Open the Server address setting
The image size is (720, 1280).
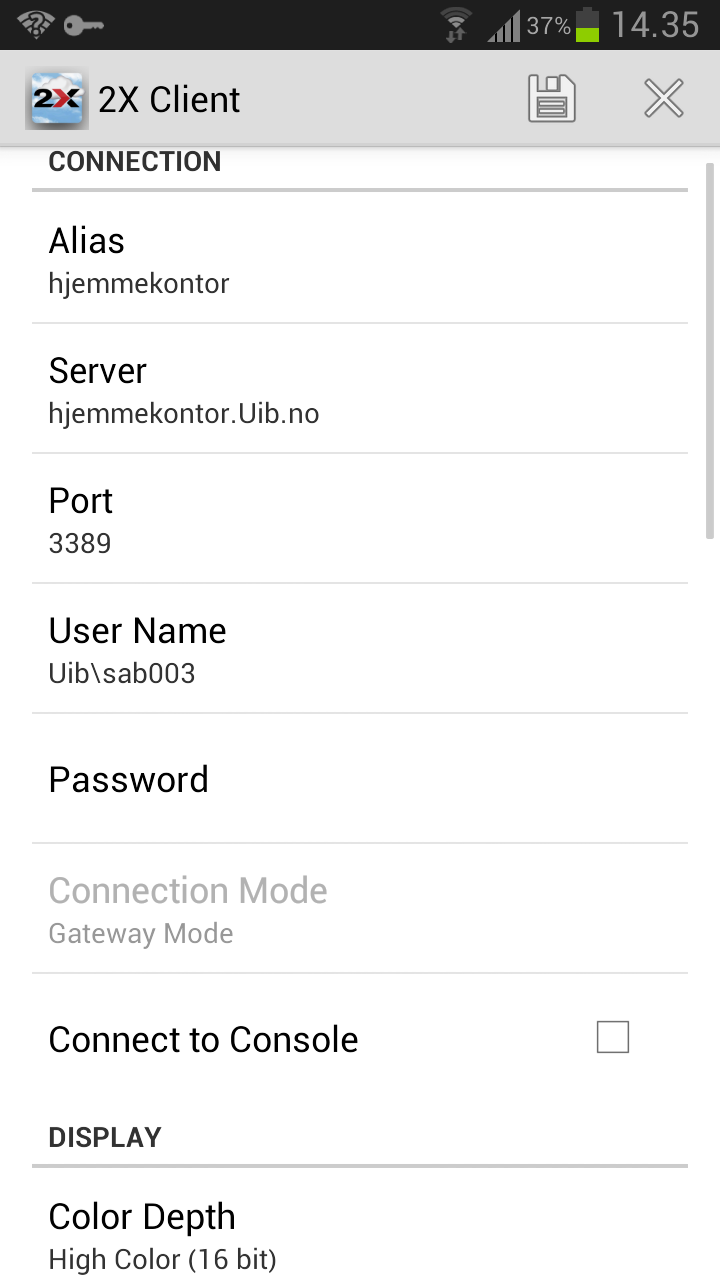pyautogui.click(x=360, y=389)
